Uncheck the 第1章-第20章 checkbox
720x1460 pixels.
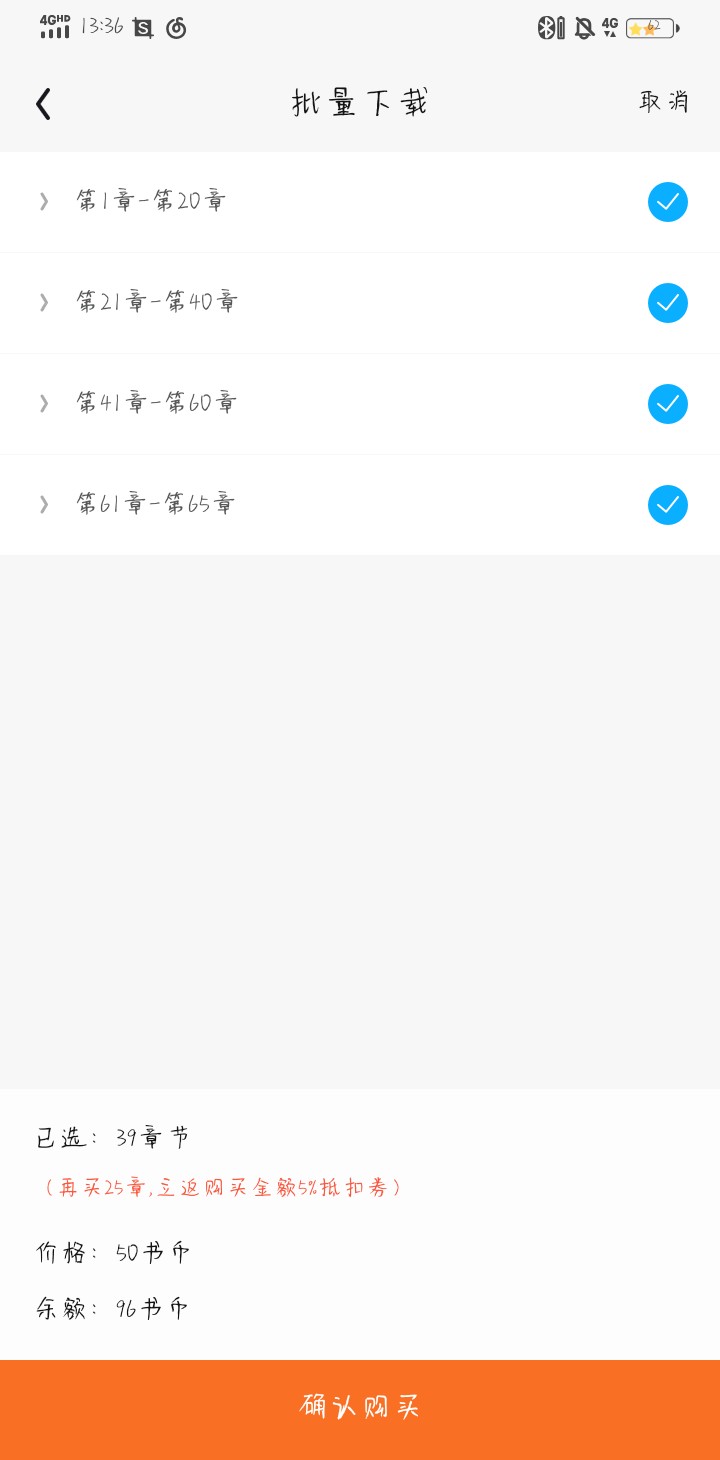click(668, 202)
